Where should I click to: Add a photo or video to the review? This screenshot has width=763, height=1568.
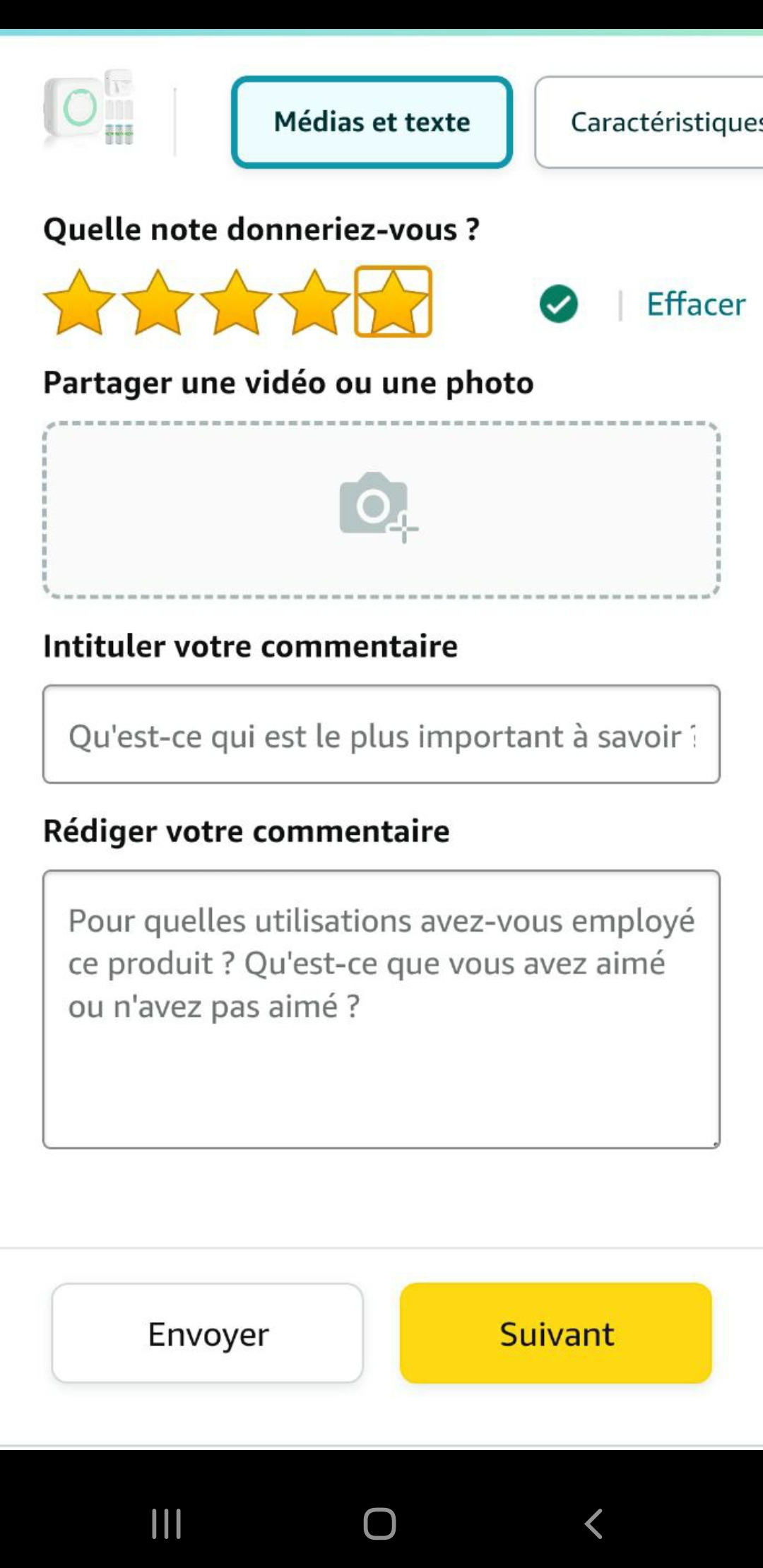click(x=381, y=510)
